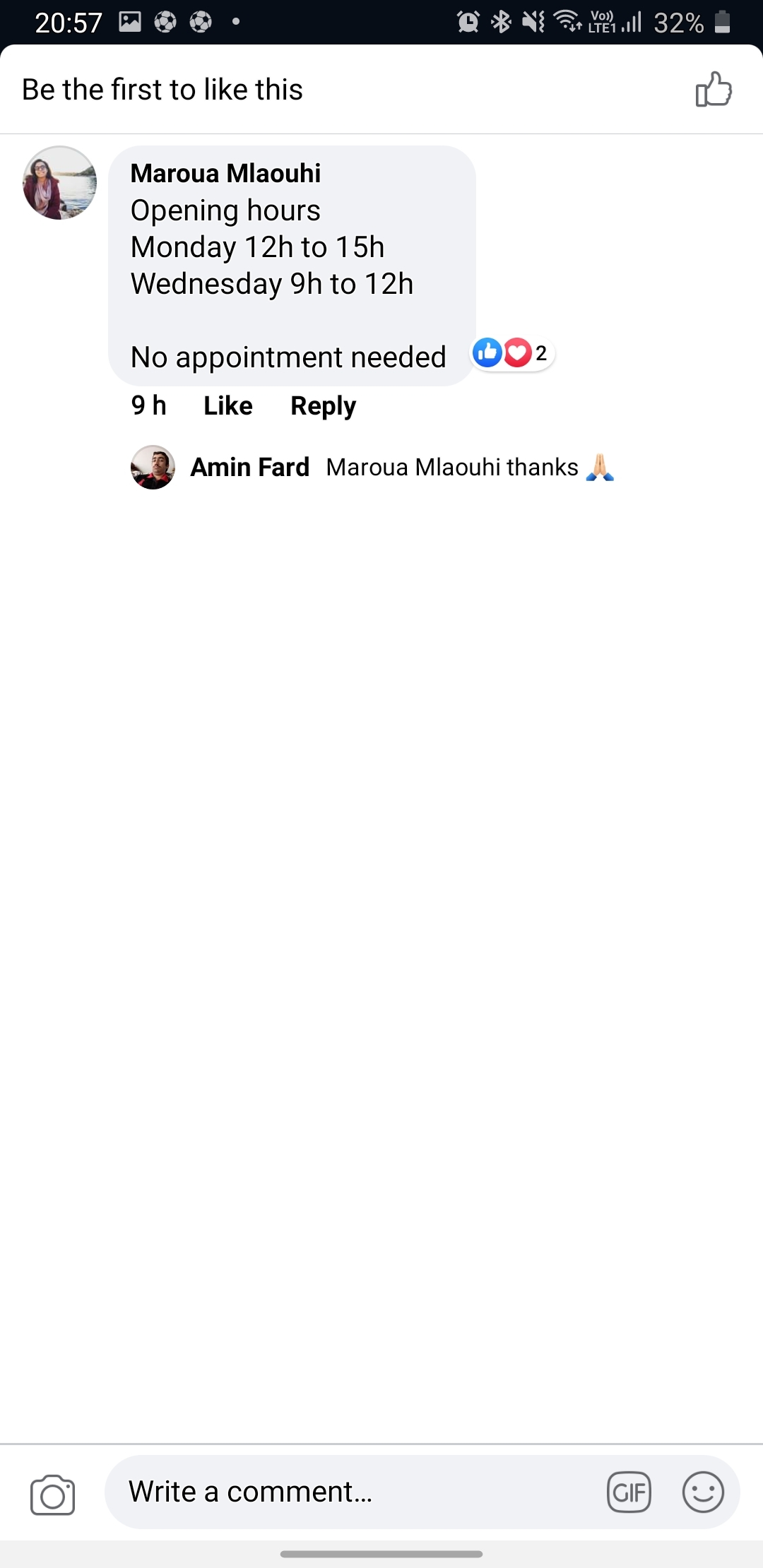View reactions on Maroua's comment
Image resolution: width=763 pixels, height=1568 pixels.
click(513, 352)
